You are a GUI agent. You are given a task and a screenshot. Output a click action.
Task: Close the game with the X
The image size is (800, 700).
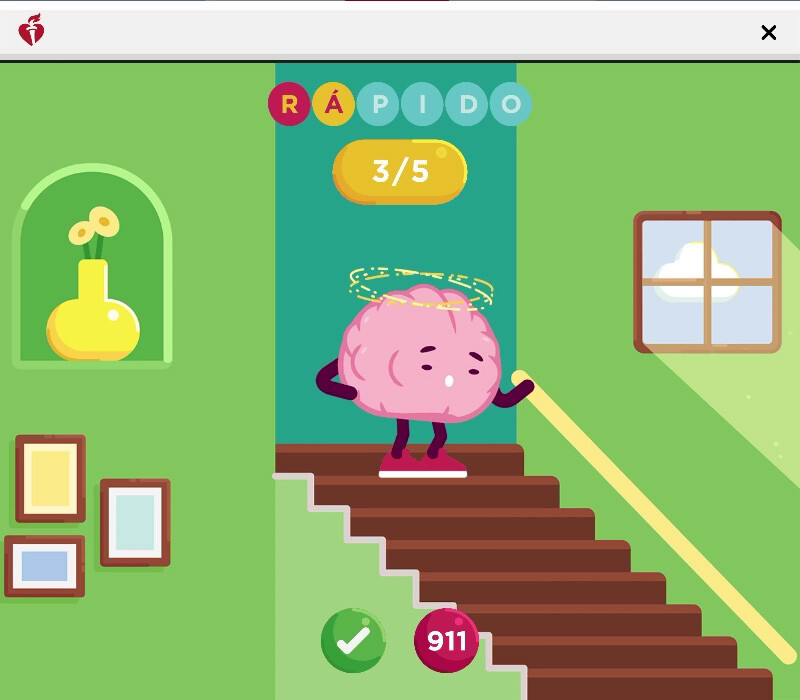tap(768, 33)
